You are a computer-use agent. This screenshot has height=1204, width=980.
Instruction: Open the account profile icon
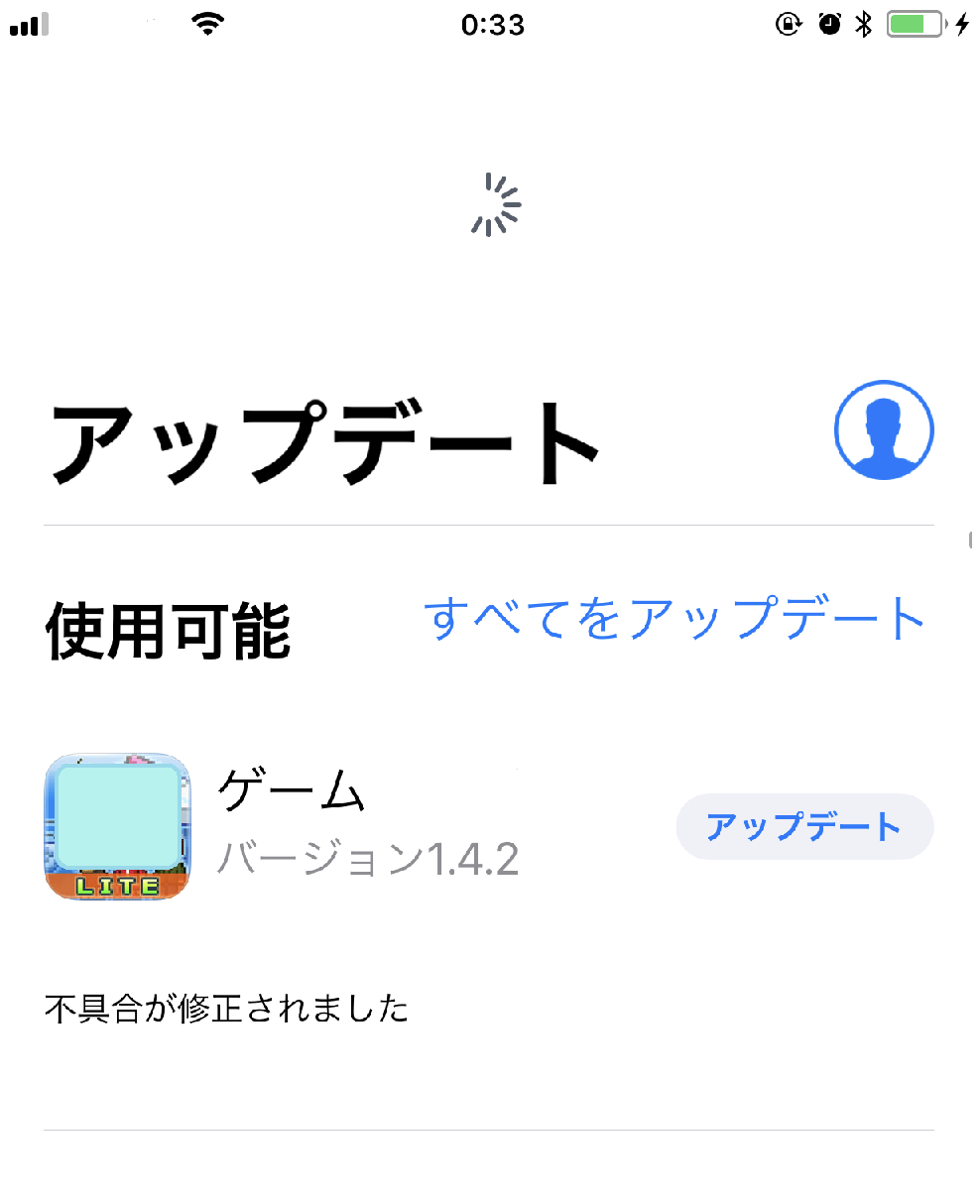click(x=884, y=430)
